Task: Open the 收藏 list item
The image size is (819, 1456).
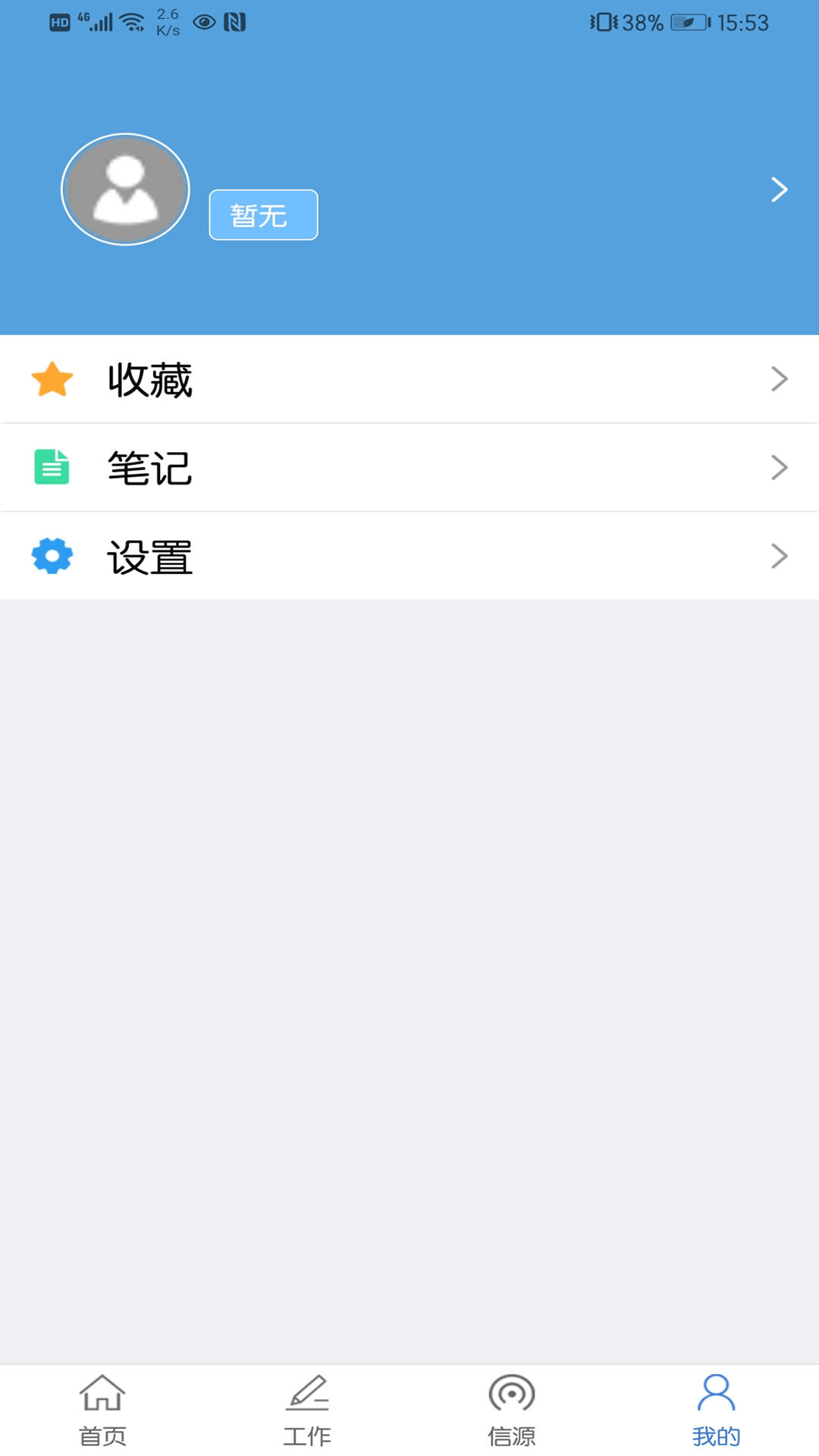Action: pyautogui.click(x=303, y=379)
